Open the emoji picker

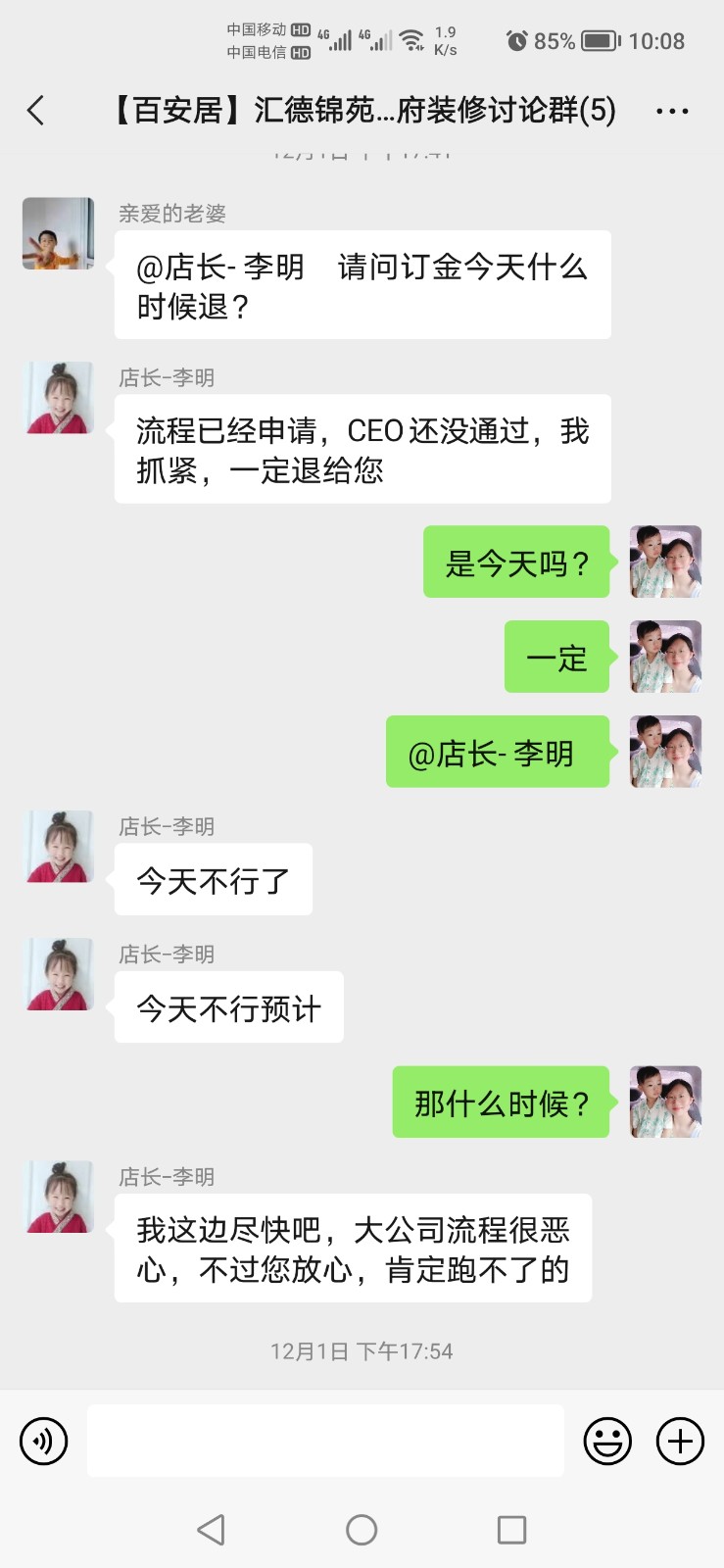point(607,1442)
